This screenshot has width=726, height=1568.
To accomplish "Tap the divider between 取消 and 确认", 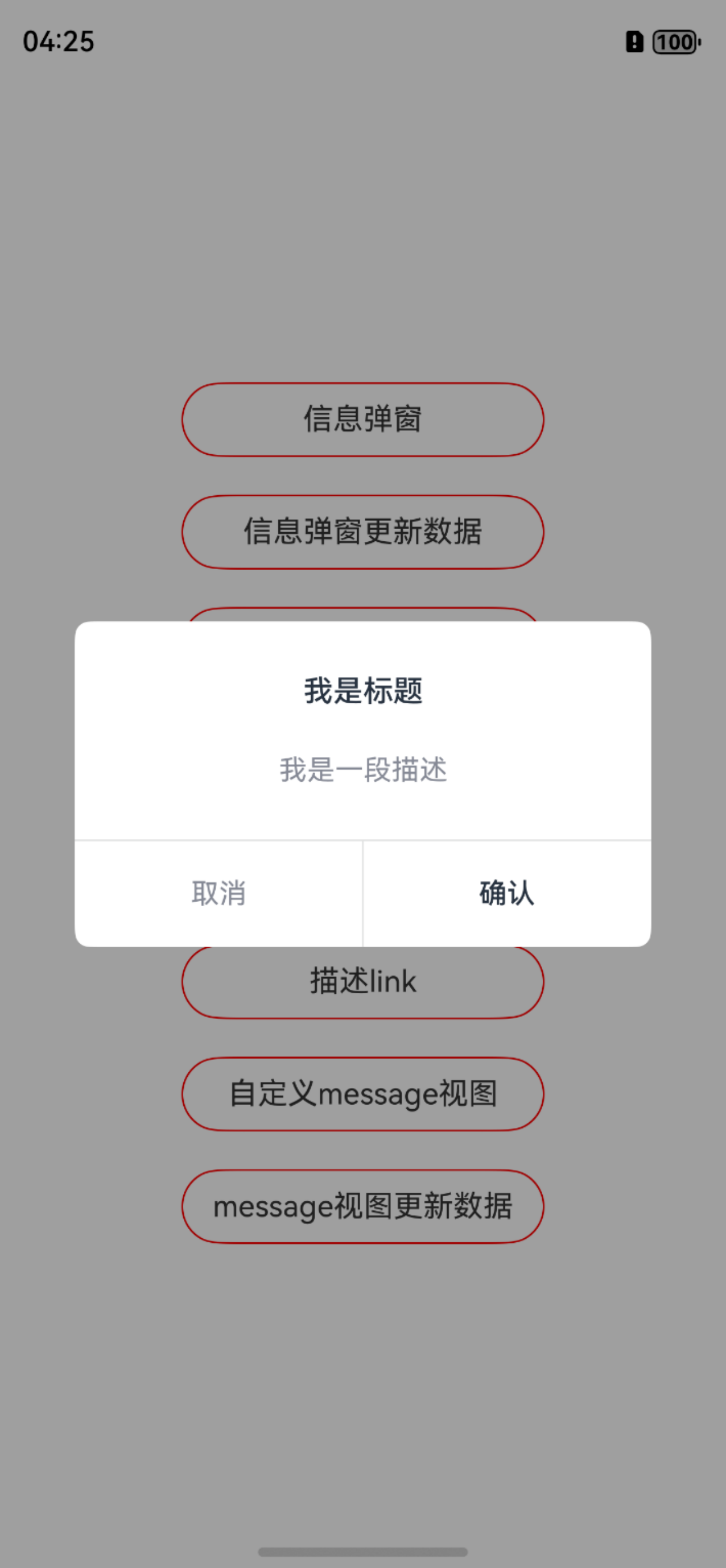I will pos(362,893).
